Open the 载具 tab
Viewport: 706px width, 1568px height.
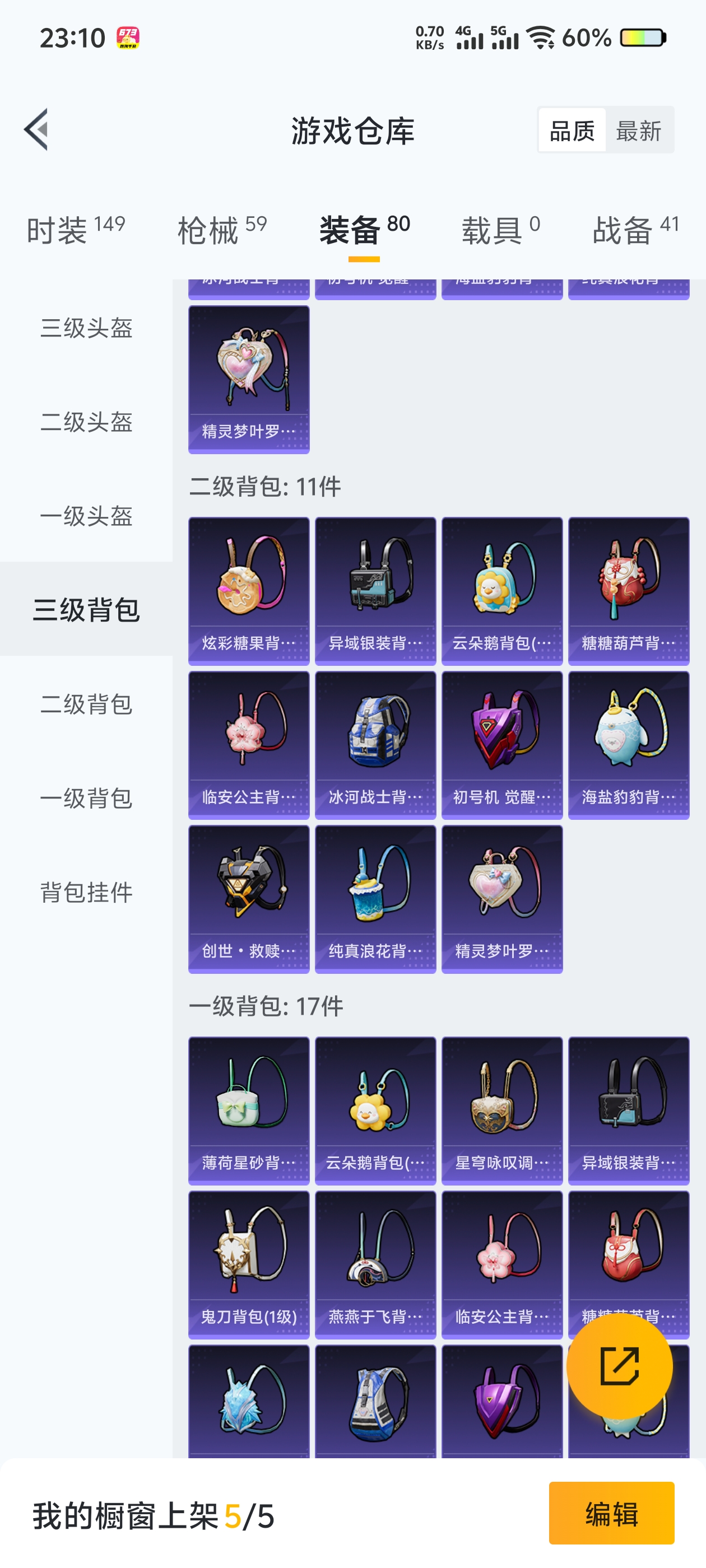(x=500, y=230)
